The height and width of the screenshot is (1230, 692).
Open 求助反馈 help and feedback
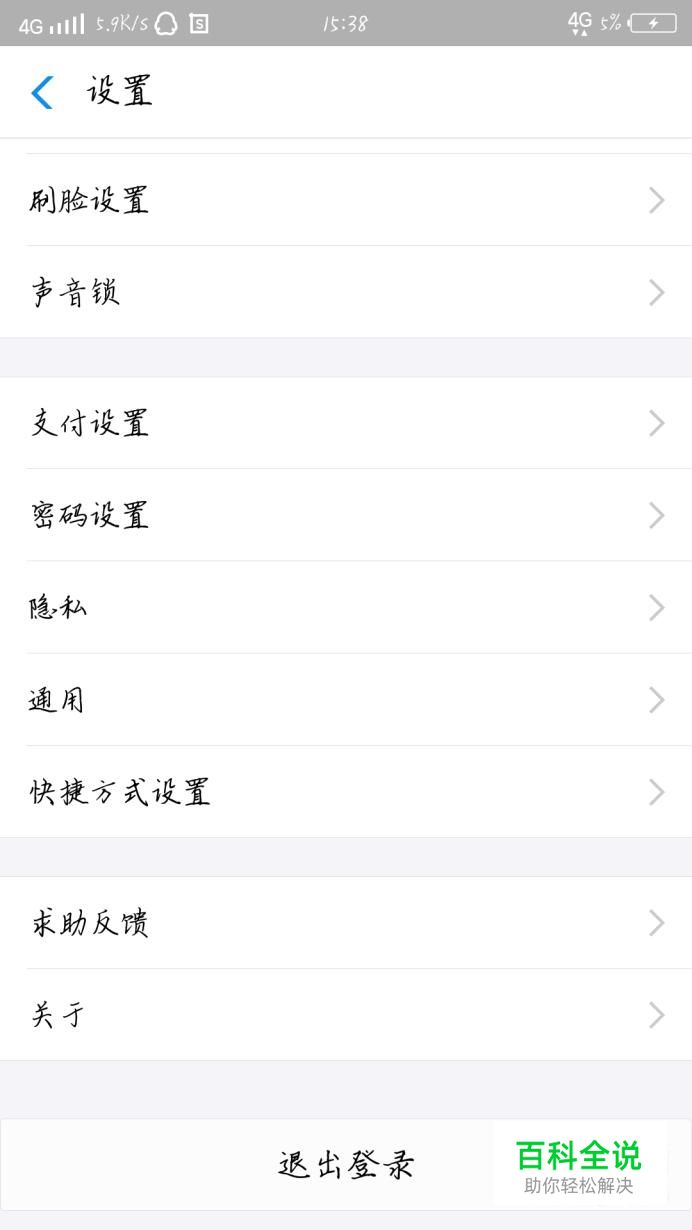(346, 923)
